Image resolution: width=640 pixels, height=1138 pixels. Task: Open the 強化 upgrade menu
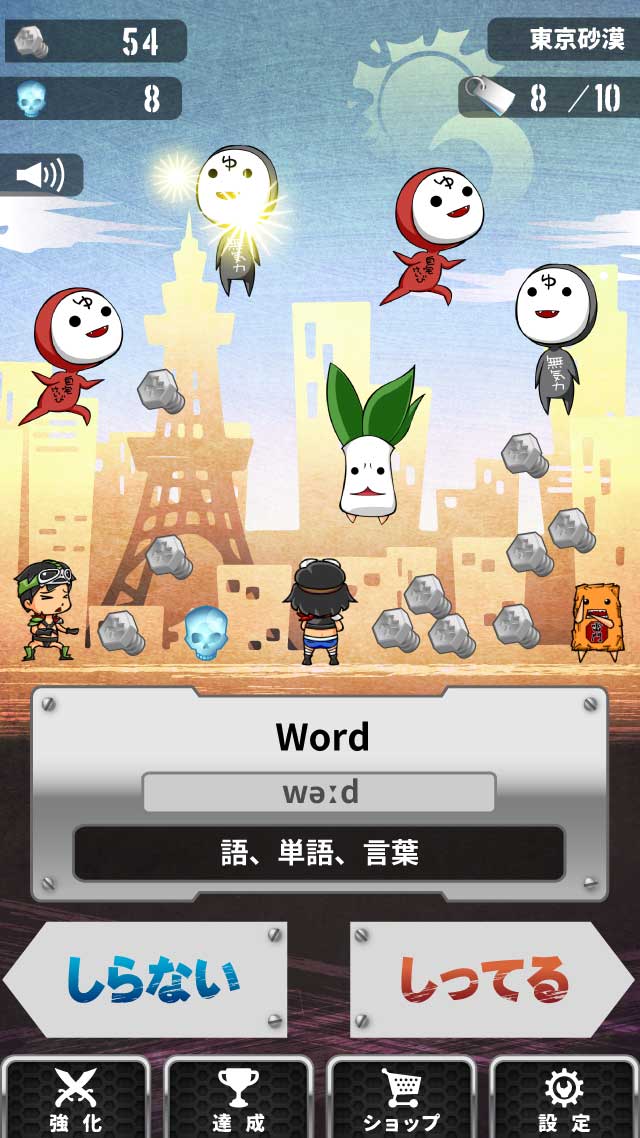pyautogui.click(x=76, y=1098)
